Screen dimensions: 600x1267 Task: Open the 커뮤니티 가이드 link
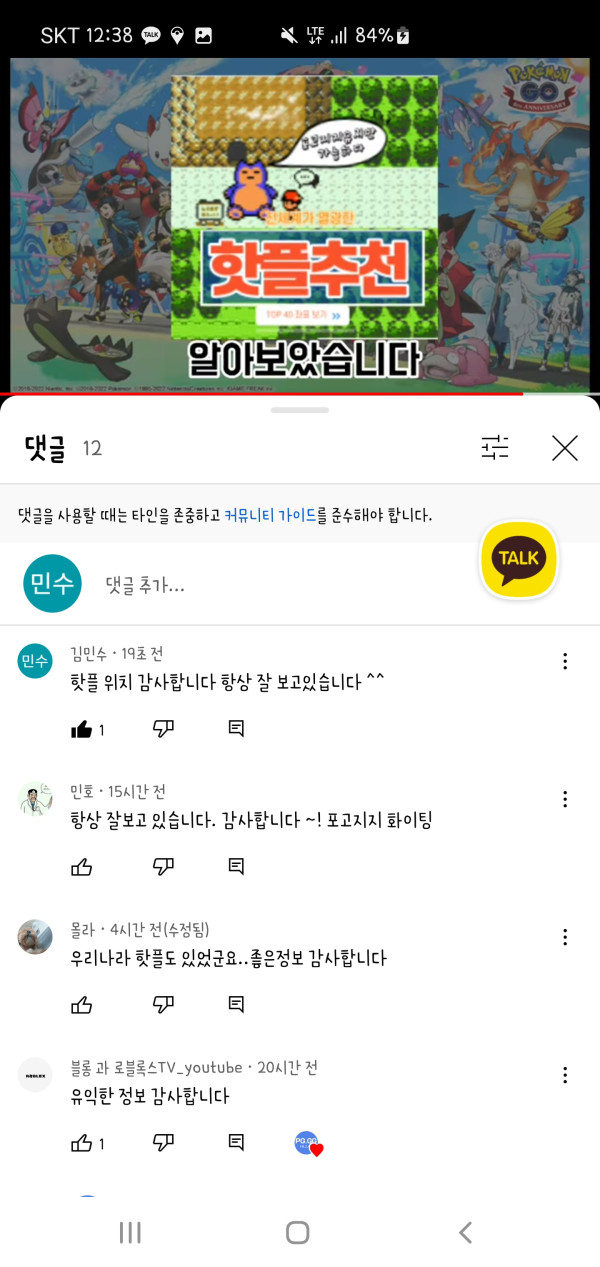[x=270, y=516]
